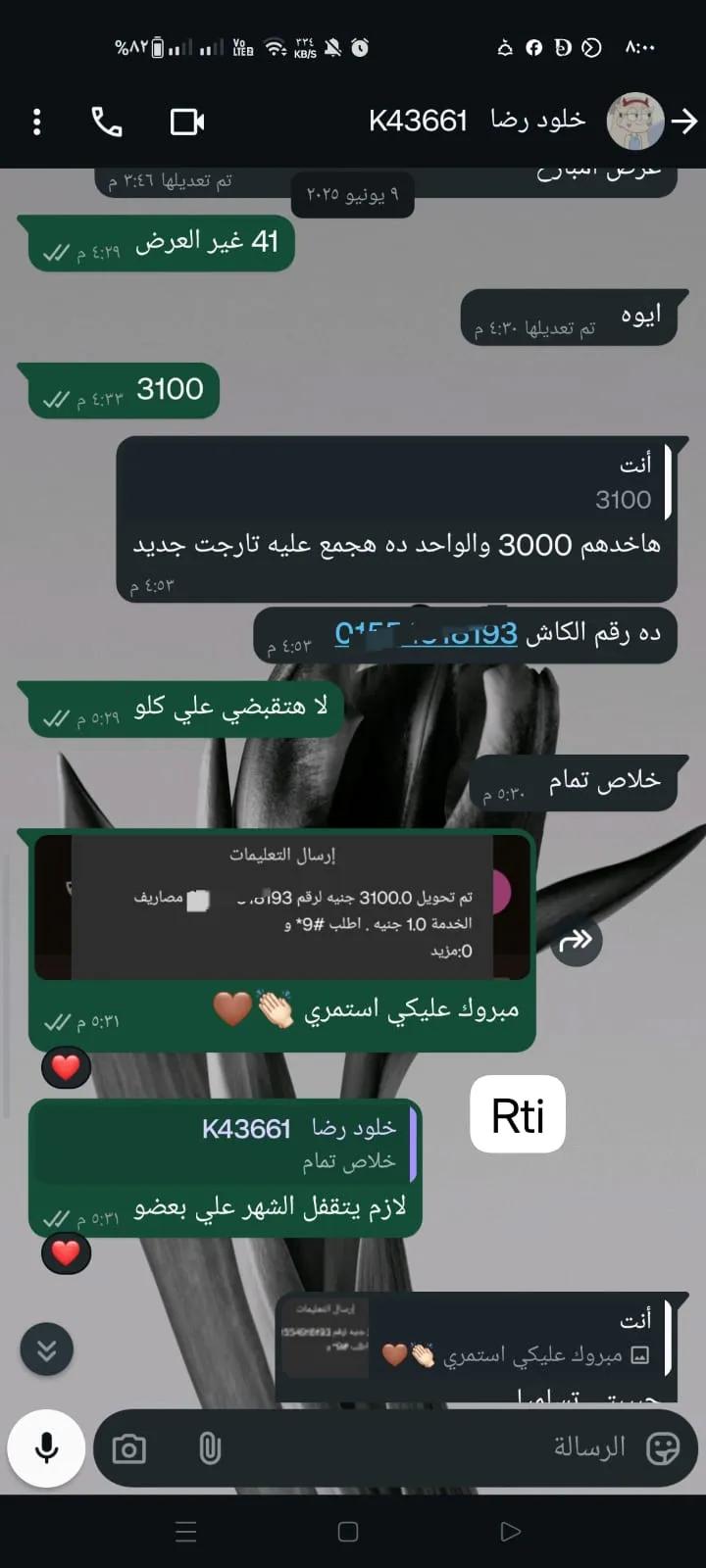
Task: Open the camera from message bar
Action: coord(129,1448)
